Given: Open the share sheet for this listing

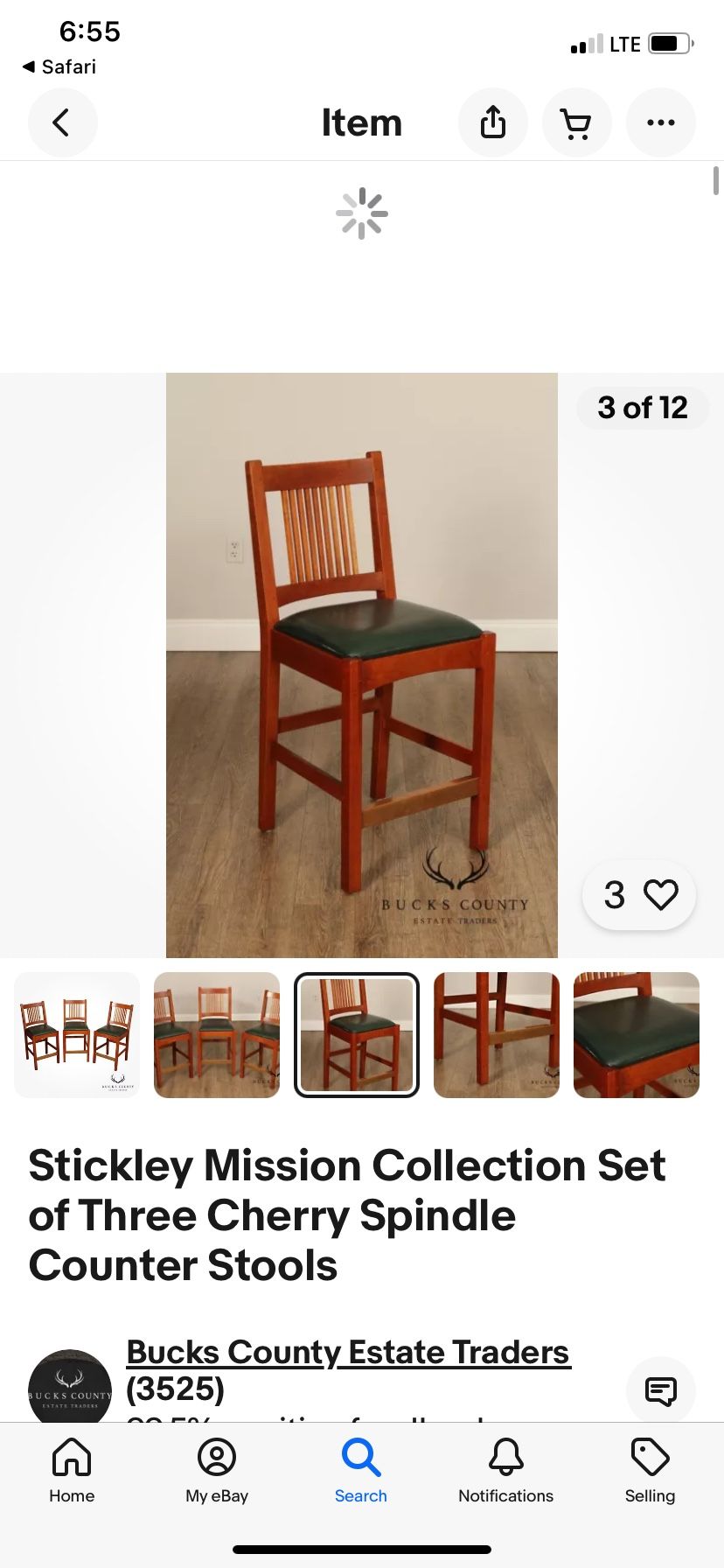Looking at the screenshot, I should tap(492, 122).
